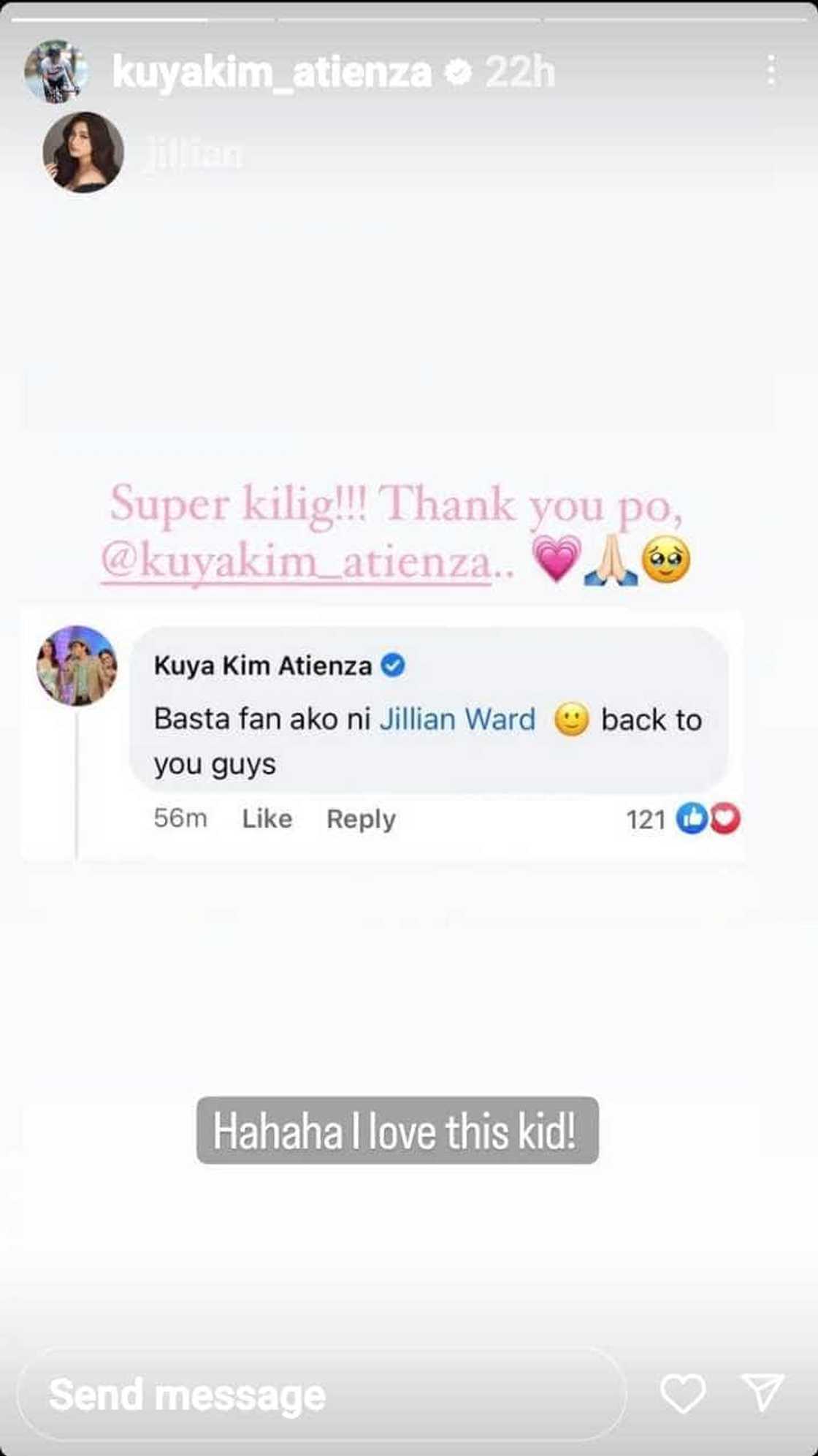818x1456 pixels.
Task: Open kuyakim_atienza's profile picture
Action: [56, 72]
